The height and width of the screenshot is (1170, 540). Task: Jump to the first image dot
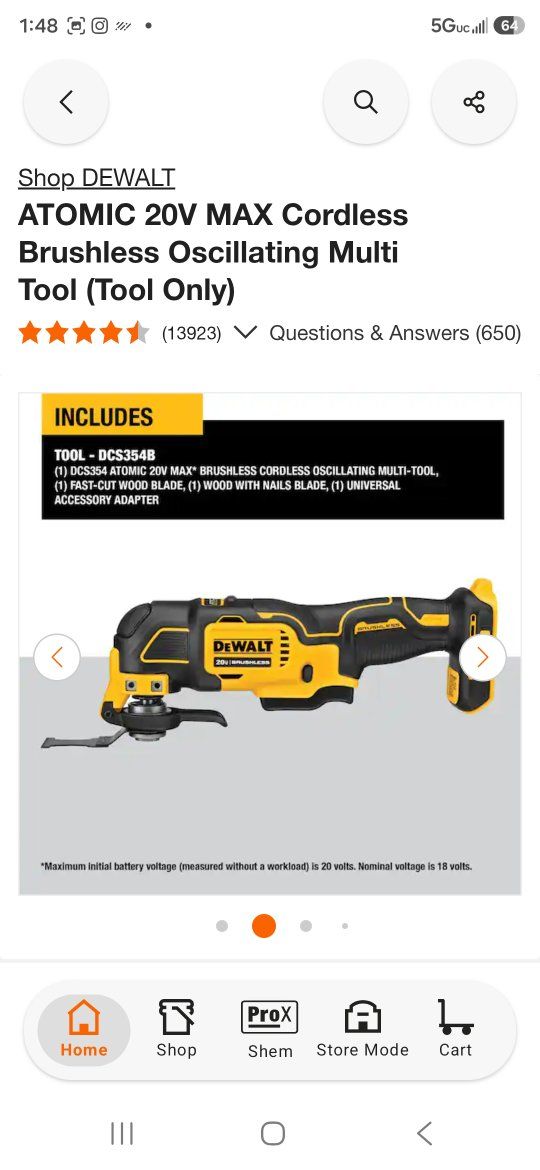click(x=222, y=926)
